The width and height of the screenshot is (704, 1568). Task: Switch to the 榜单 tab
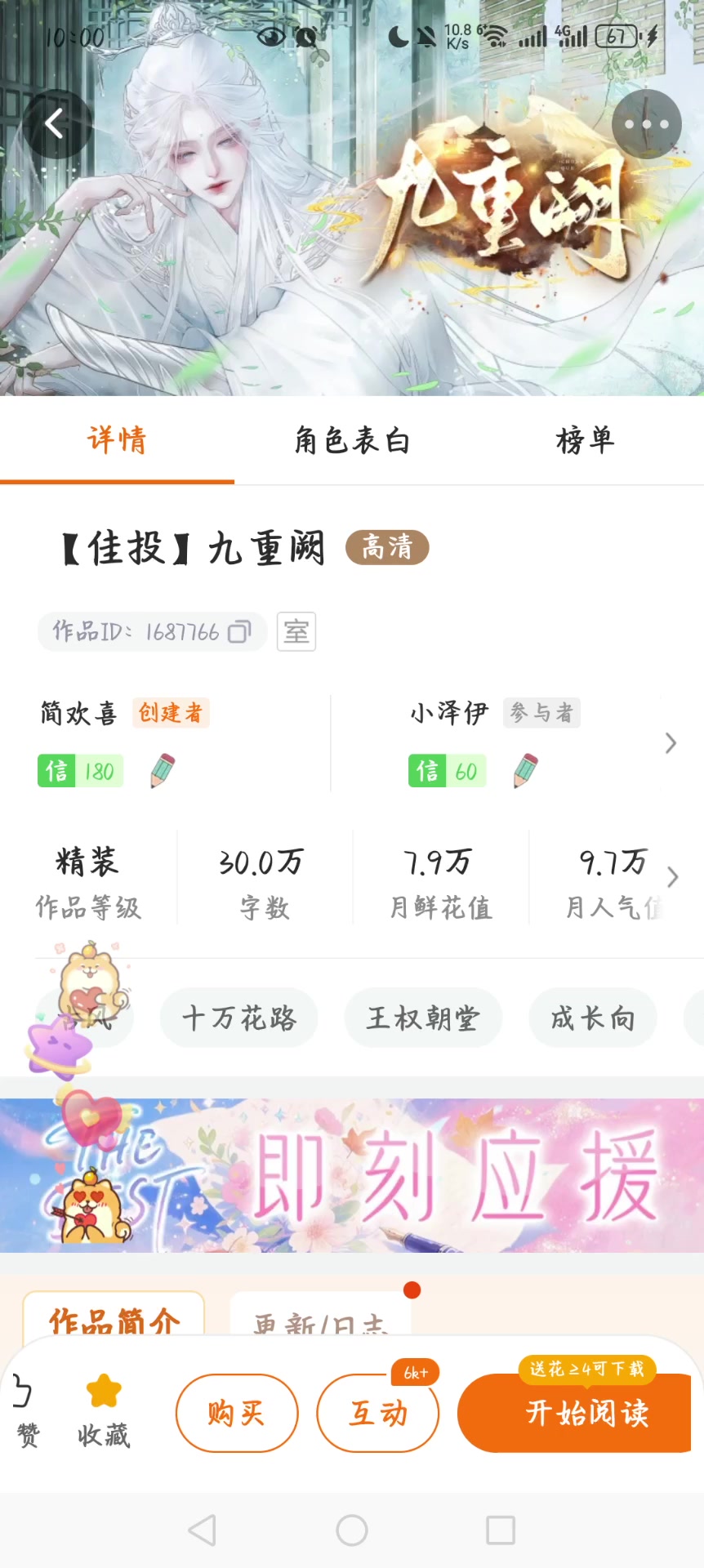[585, 441]
